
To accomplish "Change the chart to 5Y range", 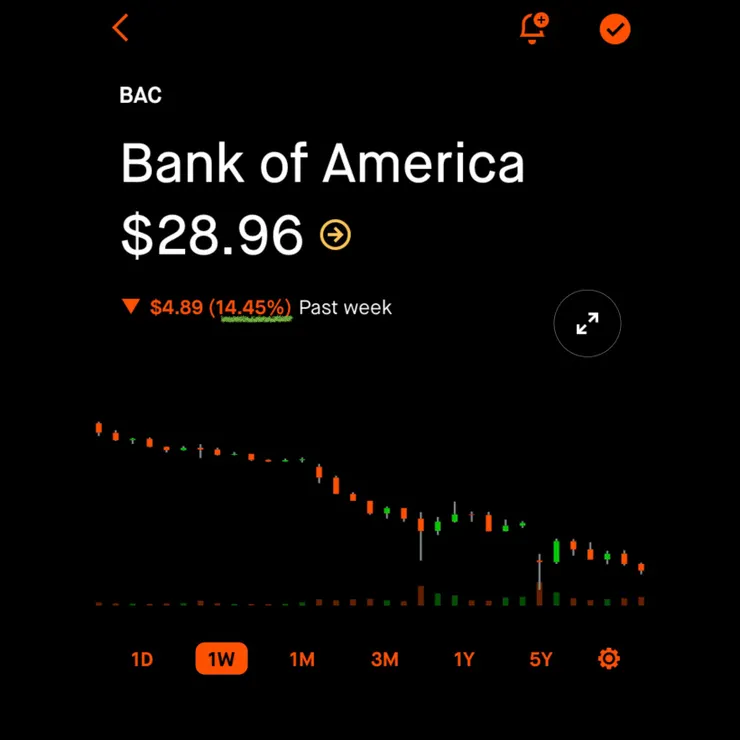I will [x=540, y=660].
